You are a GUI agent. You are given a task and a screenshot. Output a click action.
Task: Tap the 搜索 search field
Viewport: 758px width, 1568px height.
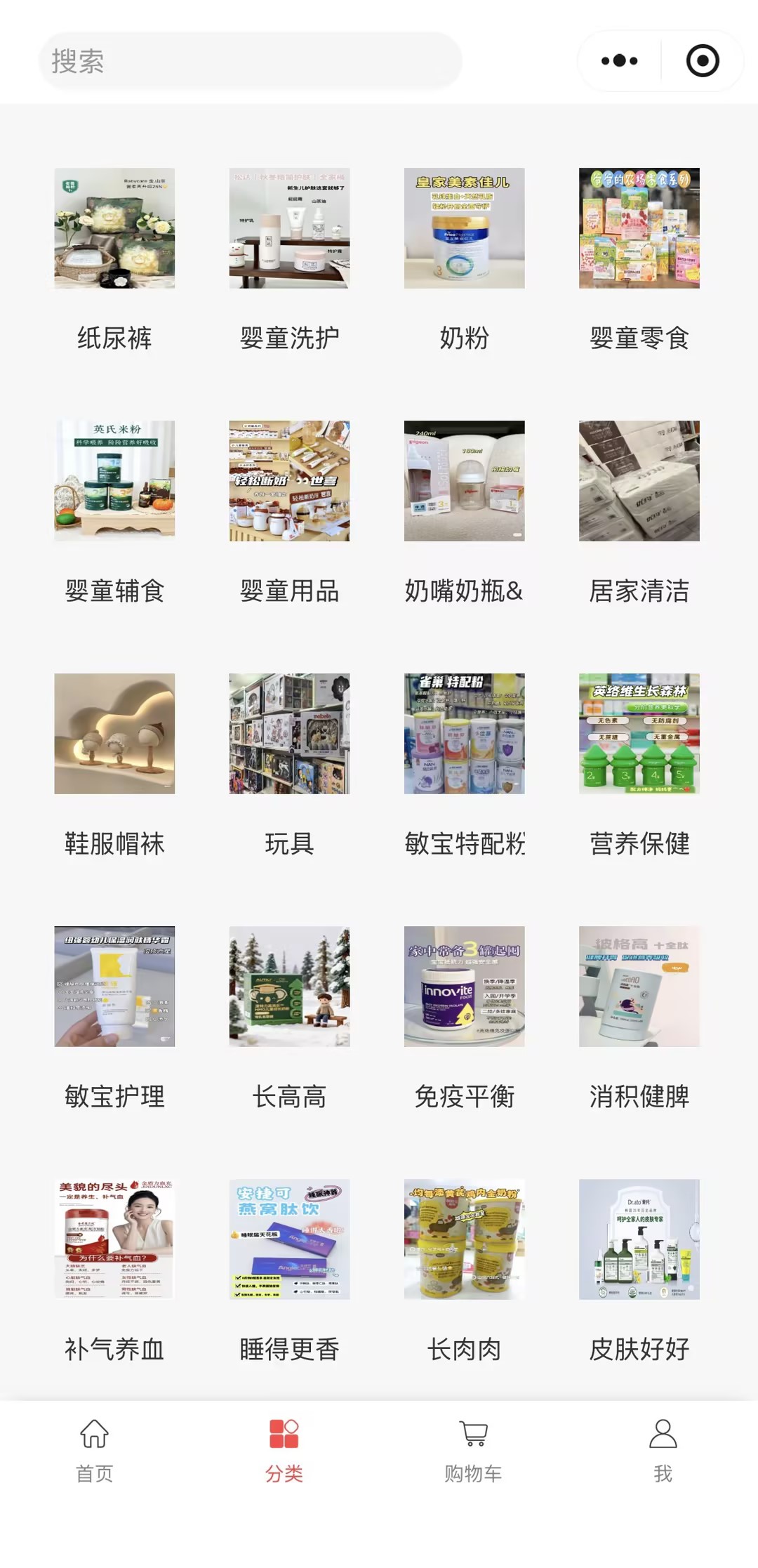tap(249, 61)
